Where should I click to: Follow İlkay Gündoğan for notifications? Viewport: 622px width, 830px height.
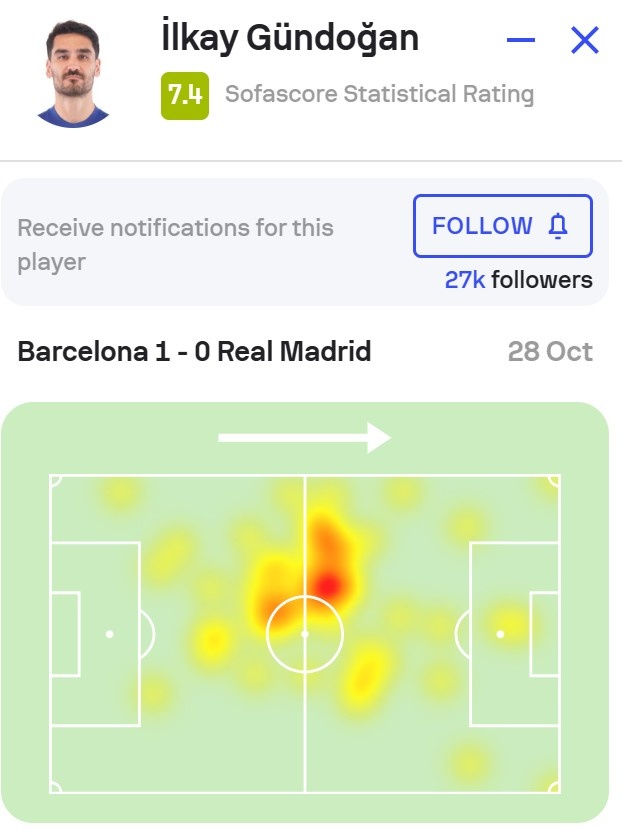(502, 226)
